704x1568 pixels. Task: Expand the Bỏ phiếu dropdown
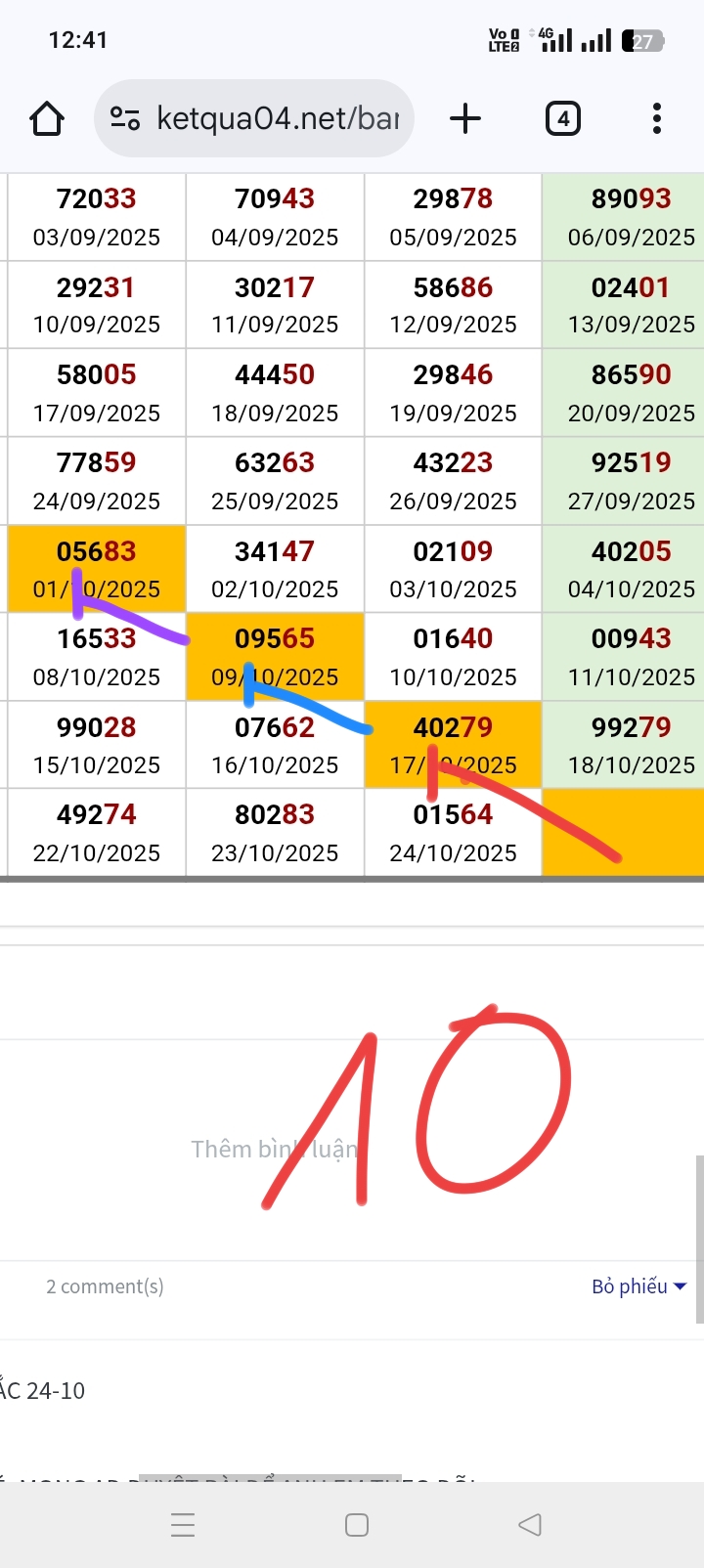click(x=638, y=1286)
